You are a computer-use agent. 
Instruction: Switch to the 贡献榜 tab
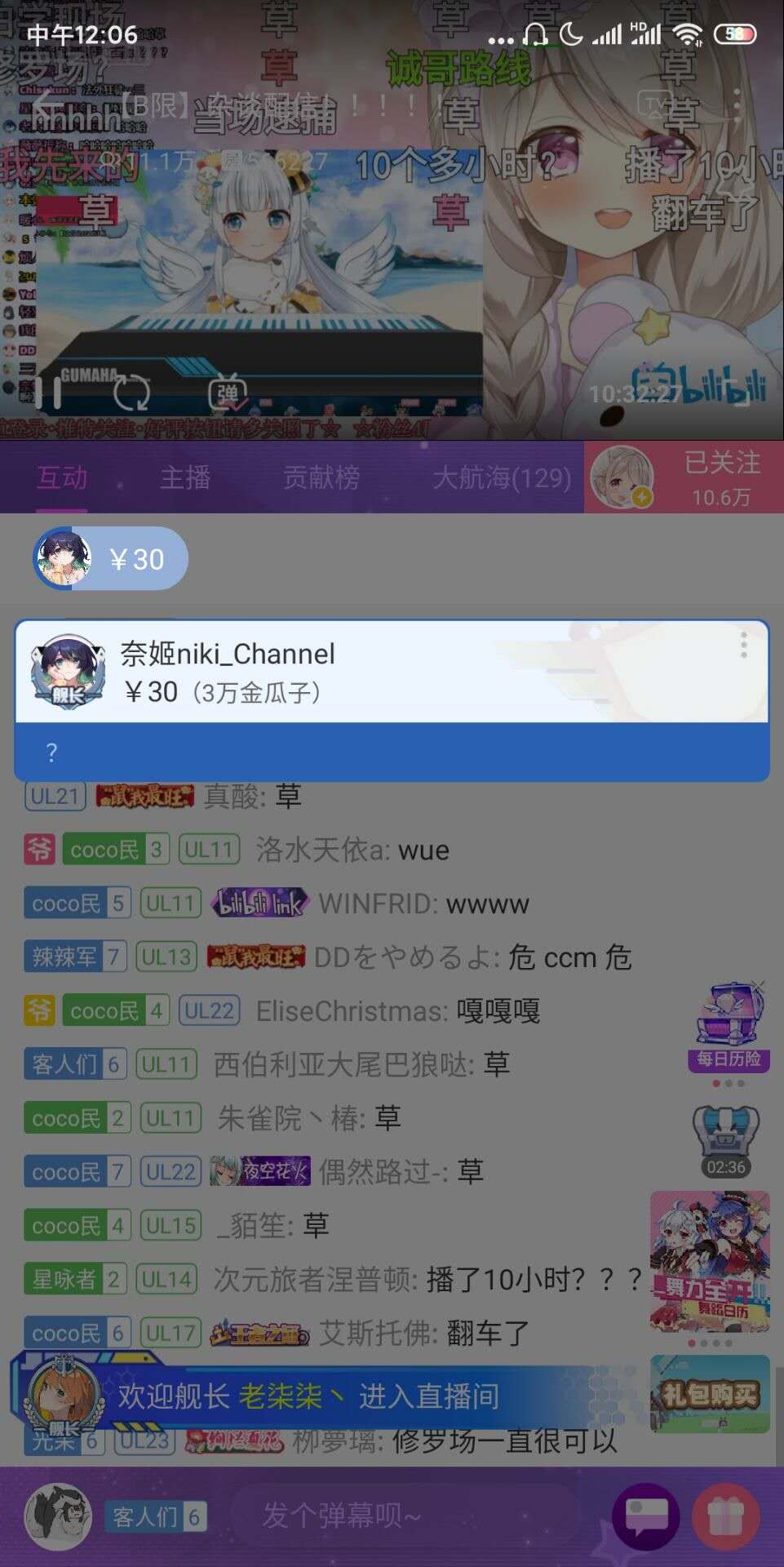[321, 477]
